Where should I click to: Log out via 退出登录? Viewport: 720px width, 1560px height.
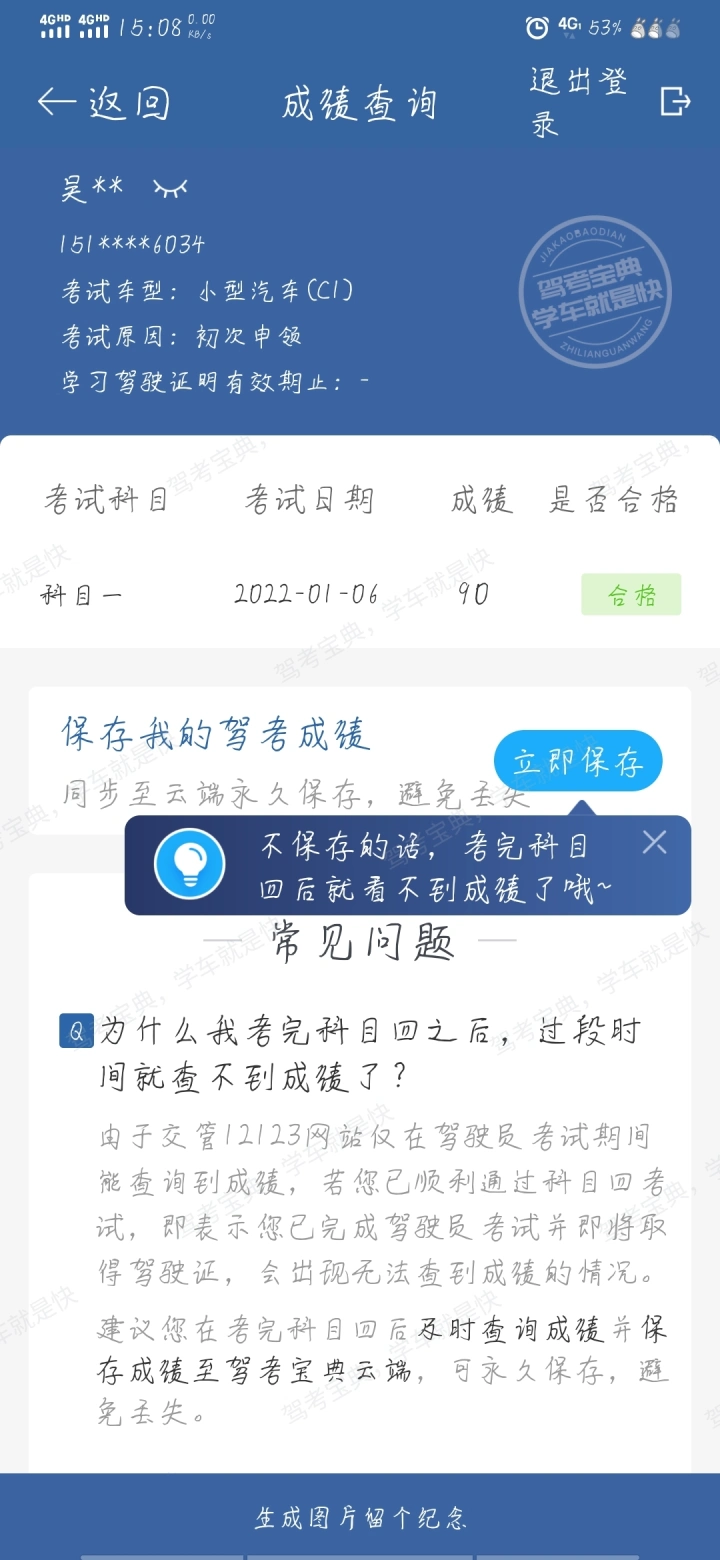(x=610, y=102)
